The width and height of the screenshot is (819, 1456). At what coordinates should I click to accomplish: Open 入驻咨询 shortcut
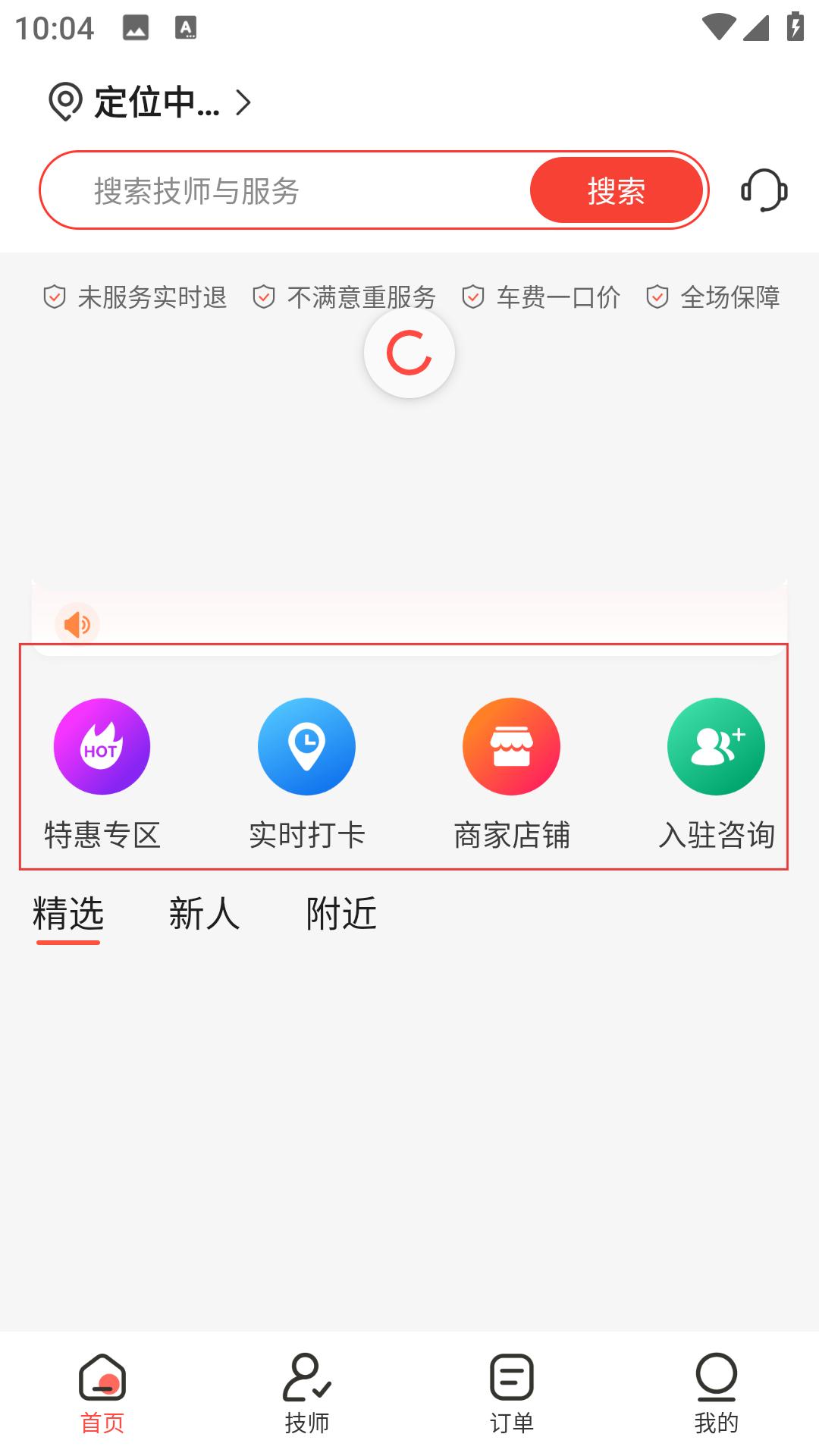click(717, 773)
